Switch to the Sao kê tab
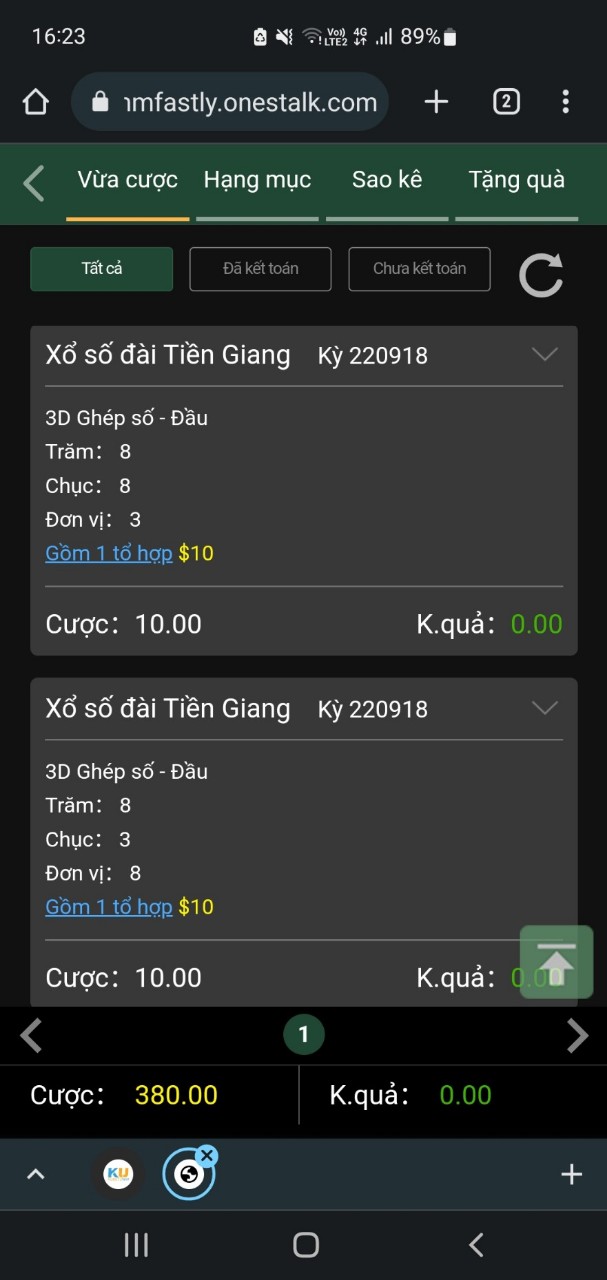This screenshot has height=1280, width=607. tap(387, 180)
